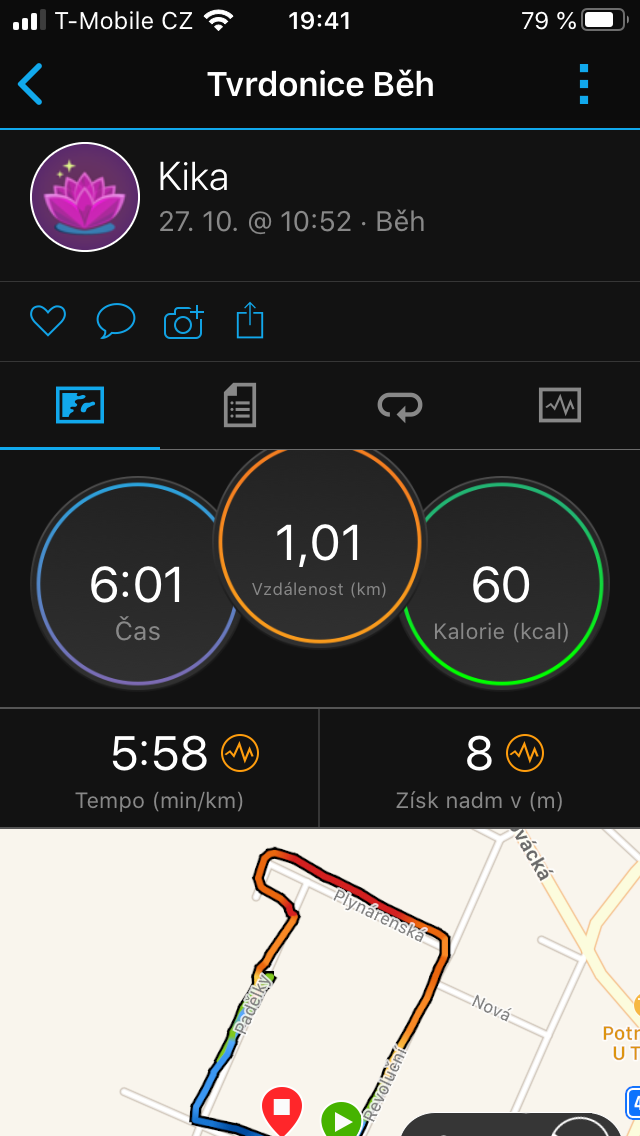Switch to the charts tab
Image resolution: width=640 pixels, height=1136 pixels.
click(x=560, y=405)
